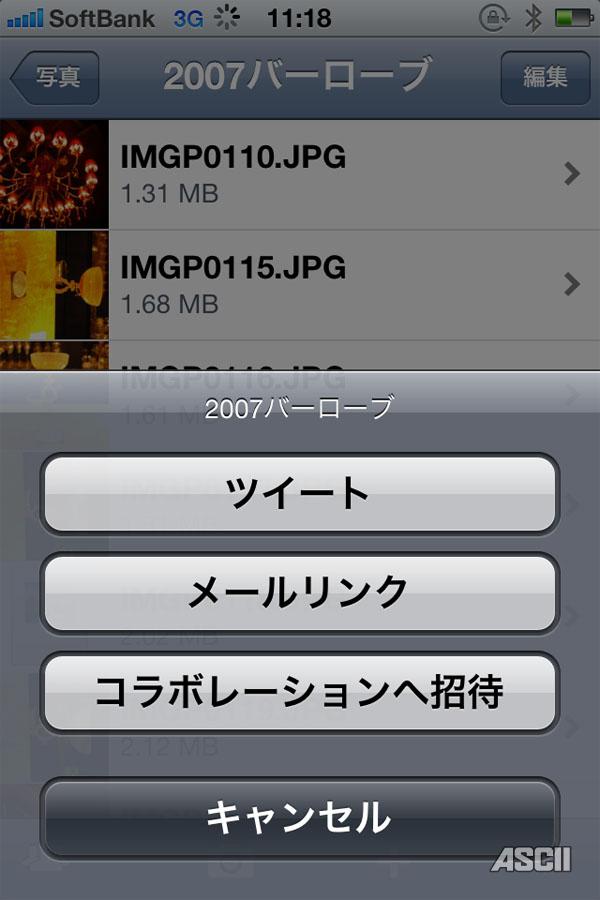Tap the 編集 button

coord(545,78)
